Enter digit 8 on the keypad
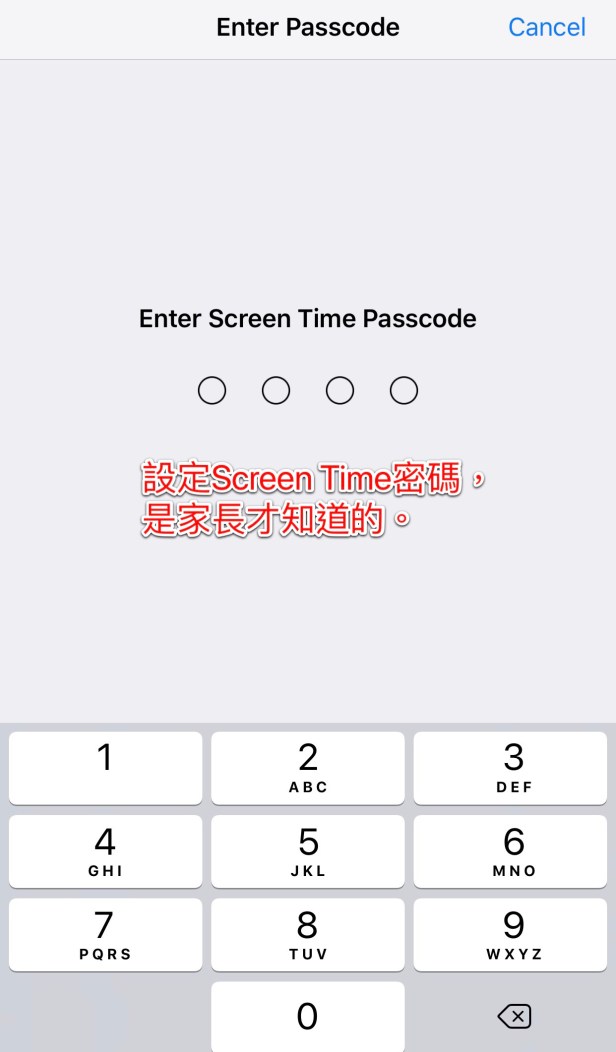Image resolution: width=616 pixels, height=1052 pixels. [308, 934]
